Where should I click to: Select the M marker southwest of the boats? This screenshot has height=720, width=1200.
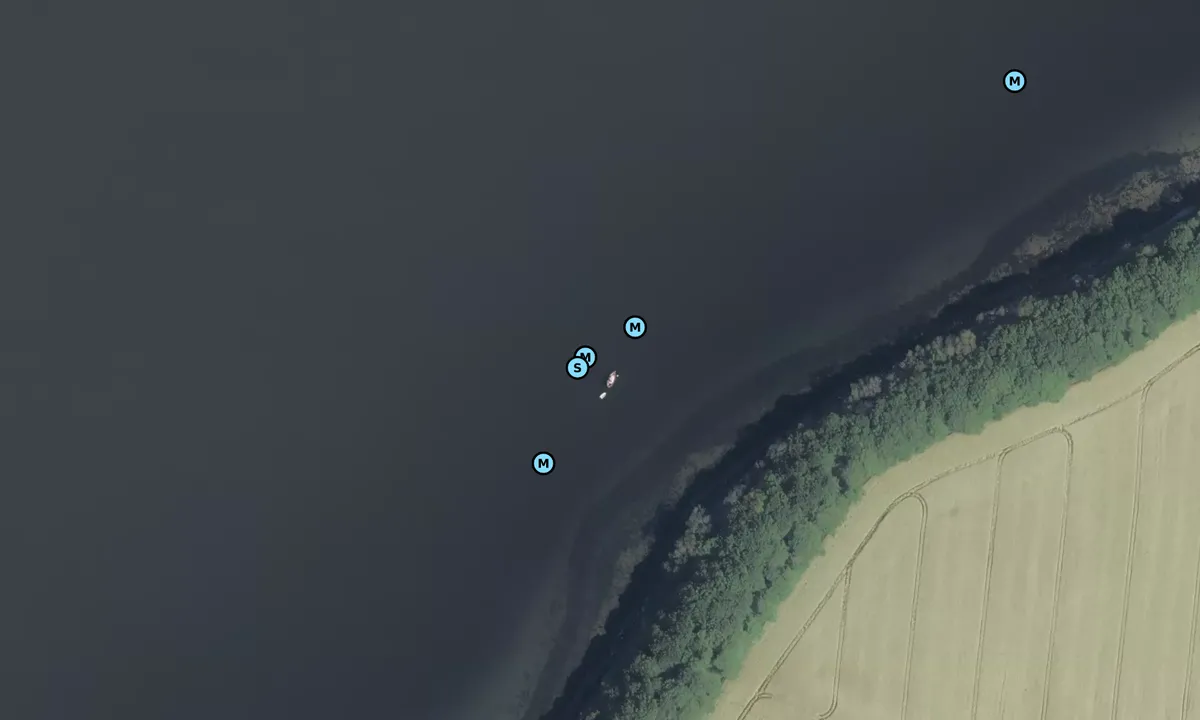(x=543, y=463)
